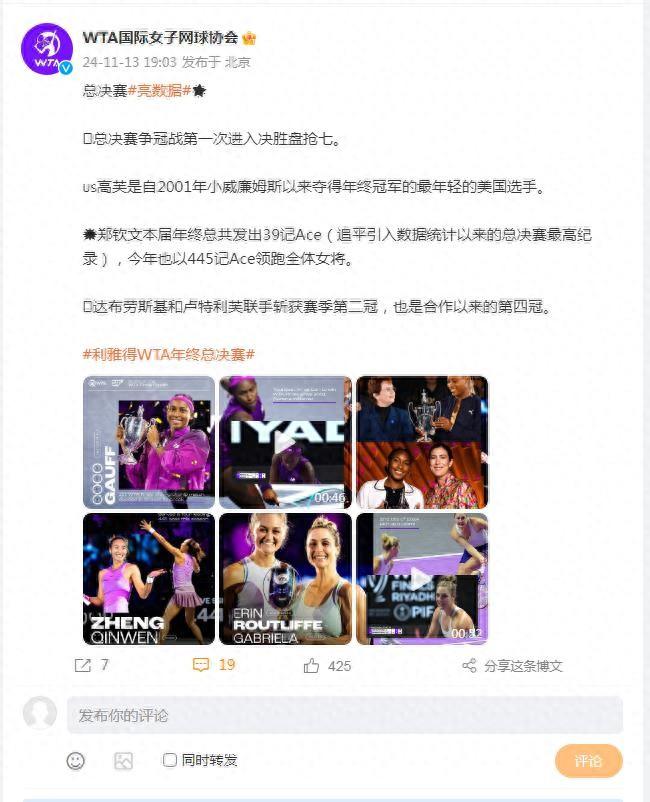Attach an image to the comment

click(123, 761)
